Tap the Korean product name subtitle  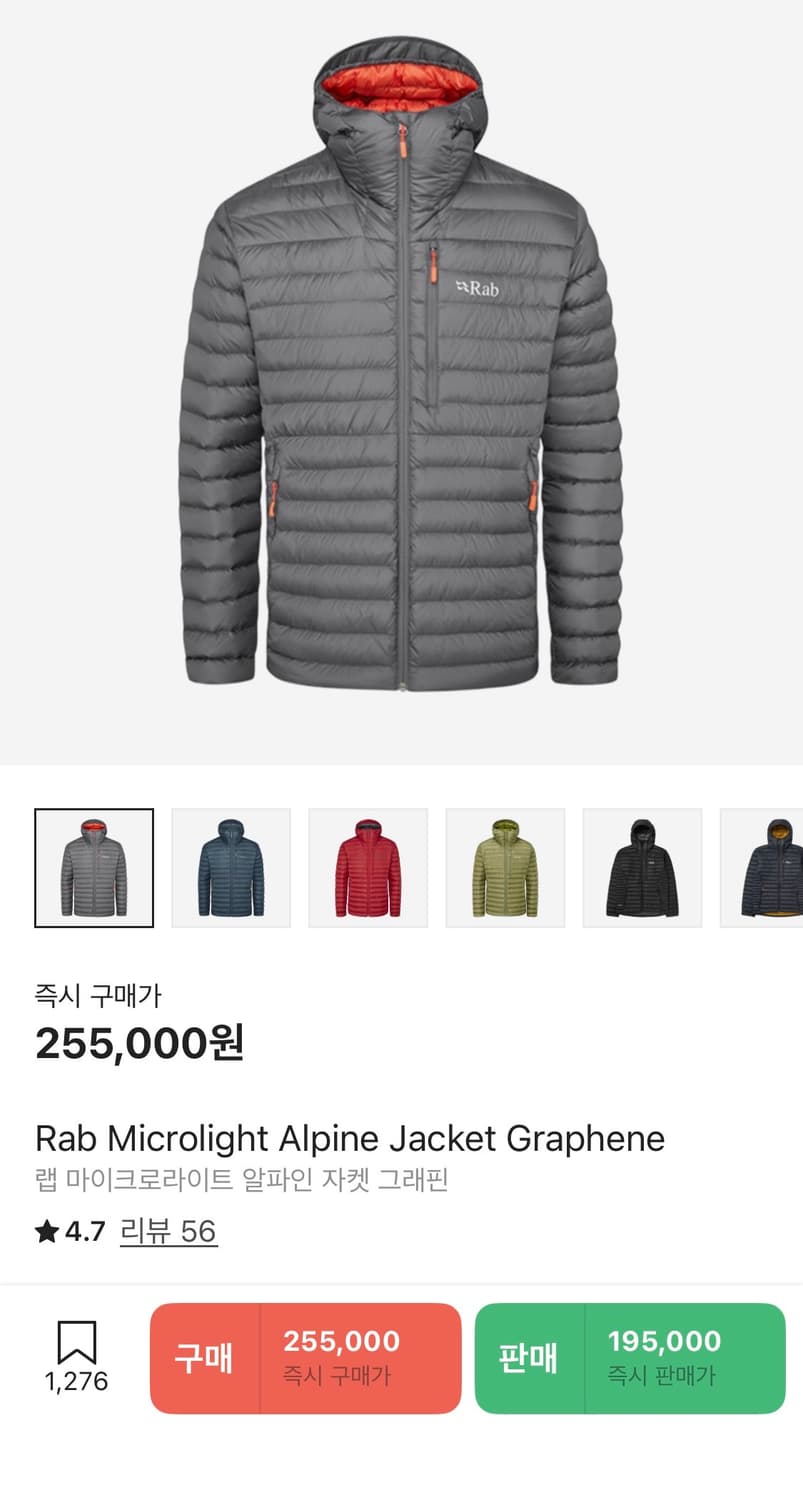244,1180
